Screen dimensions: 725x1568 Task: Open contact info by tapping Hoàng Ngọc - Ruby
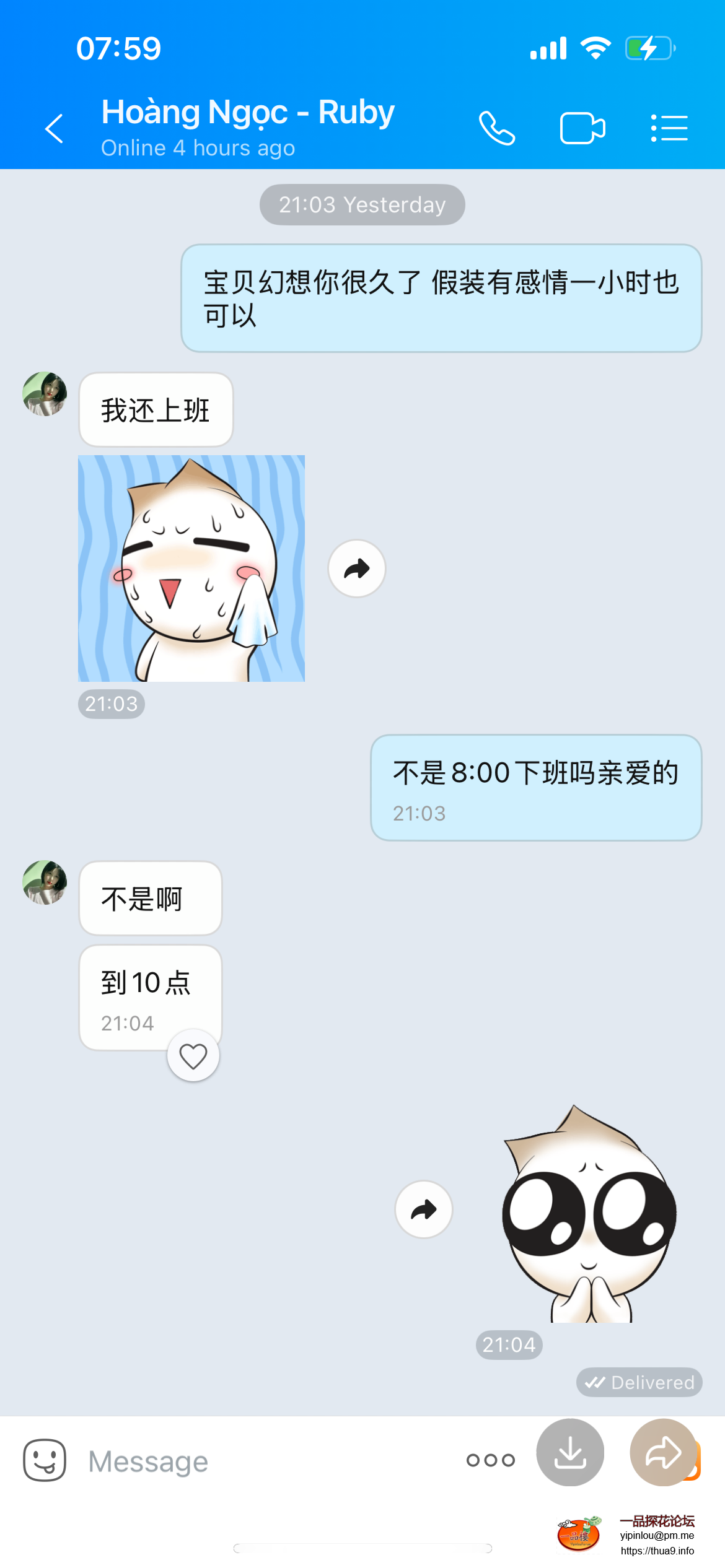click(x=247, y=112)
